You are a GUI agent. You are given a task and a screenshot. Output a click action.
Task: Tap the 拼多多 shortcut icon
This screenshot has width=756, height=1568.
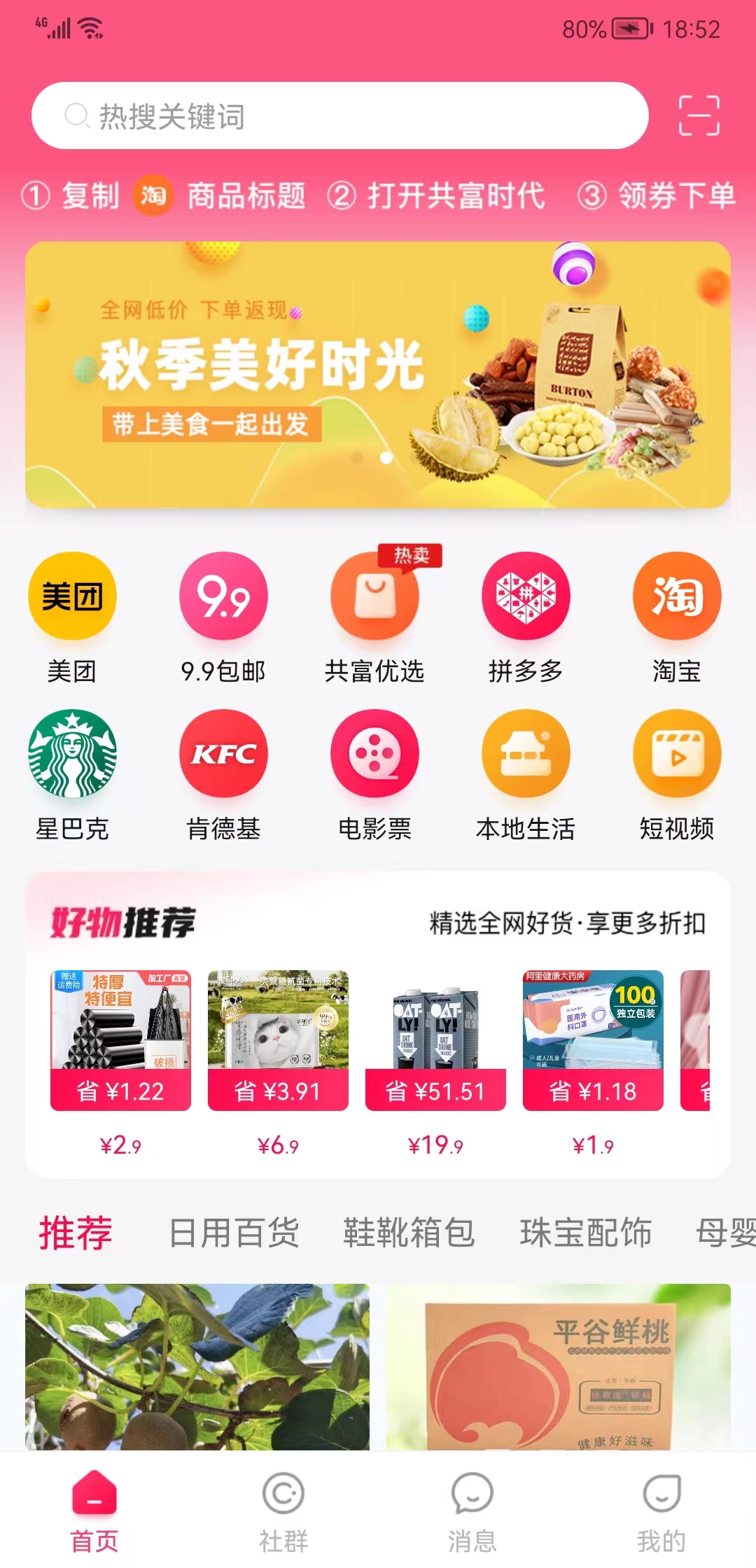pos(526,595)
